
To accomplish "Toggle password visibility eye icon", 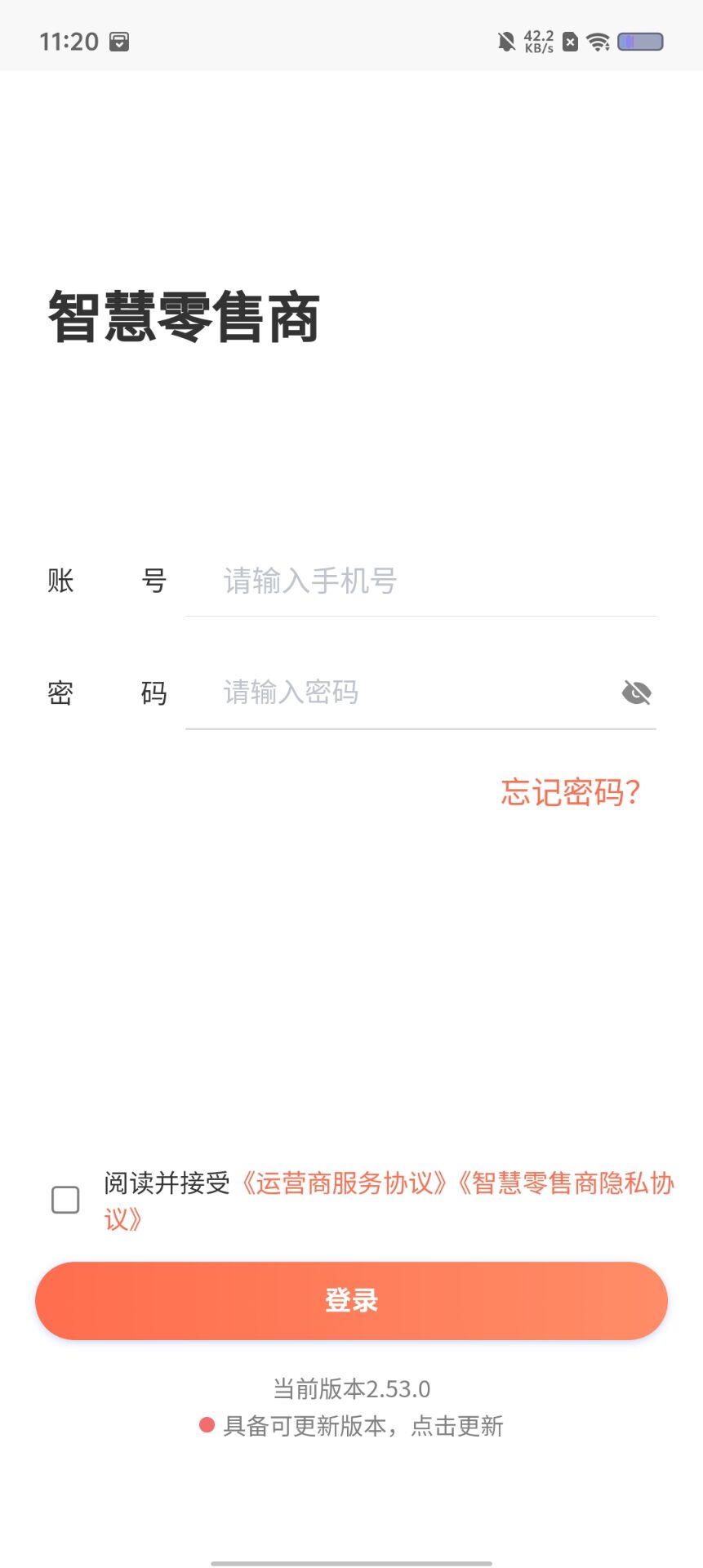I will 636,693.
